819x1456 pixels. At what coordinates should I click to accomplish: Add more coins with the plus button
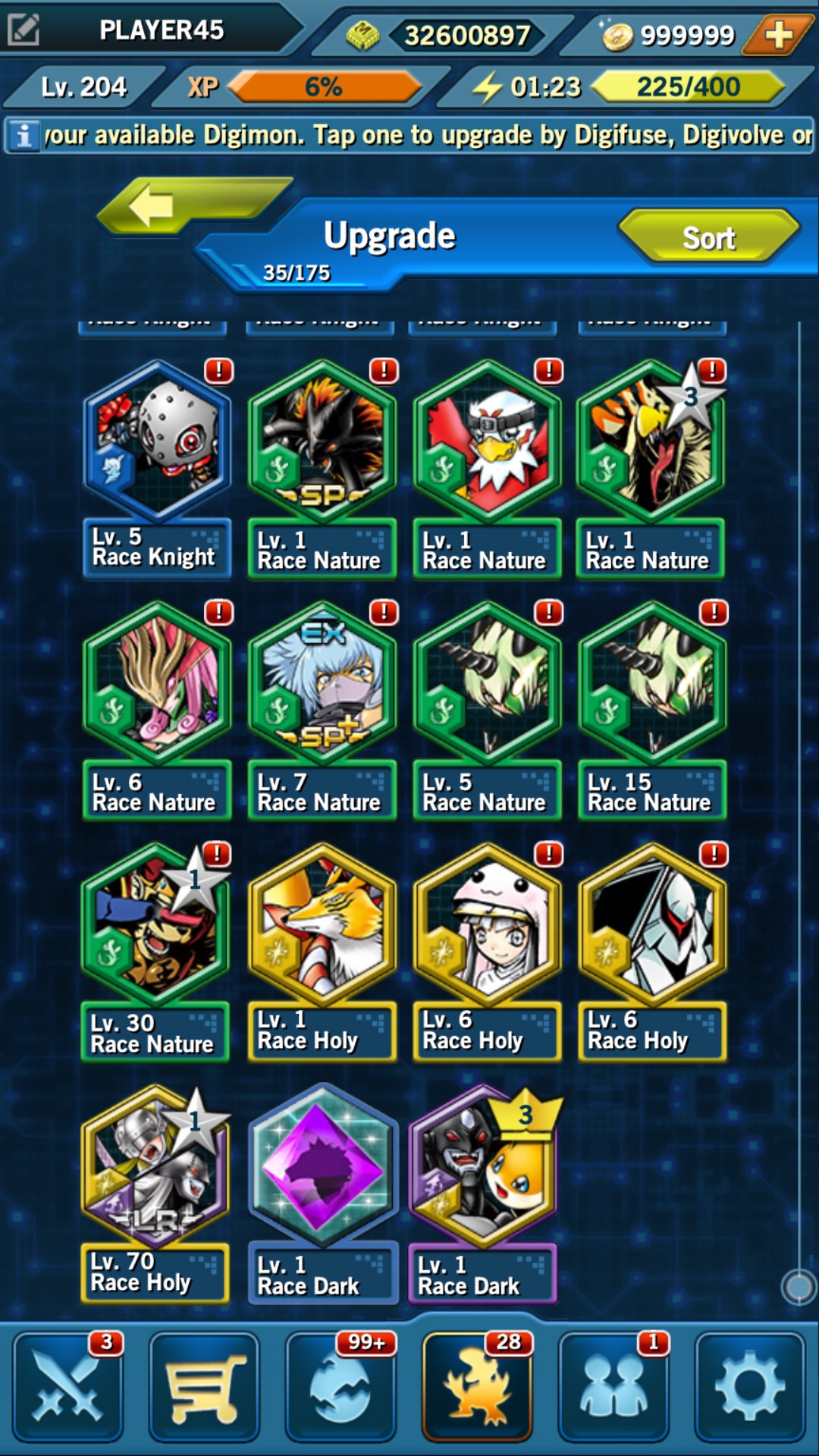coord(779,35)
